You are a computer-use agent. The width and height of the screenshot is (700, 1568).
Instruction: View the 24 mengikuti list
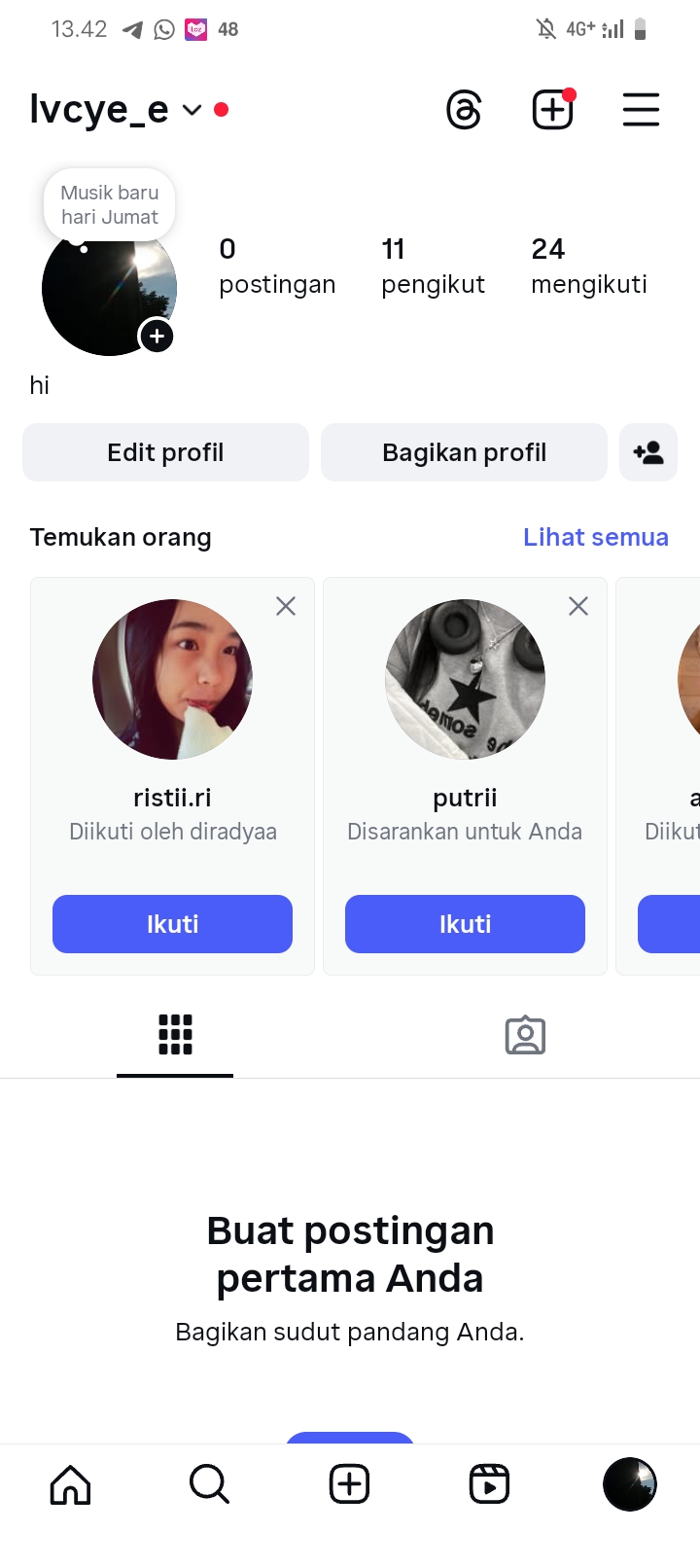(x=588, y=267)
